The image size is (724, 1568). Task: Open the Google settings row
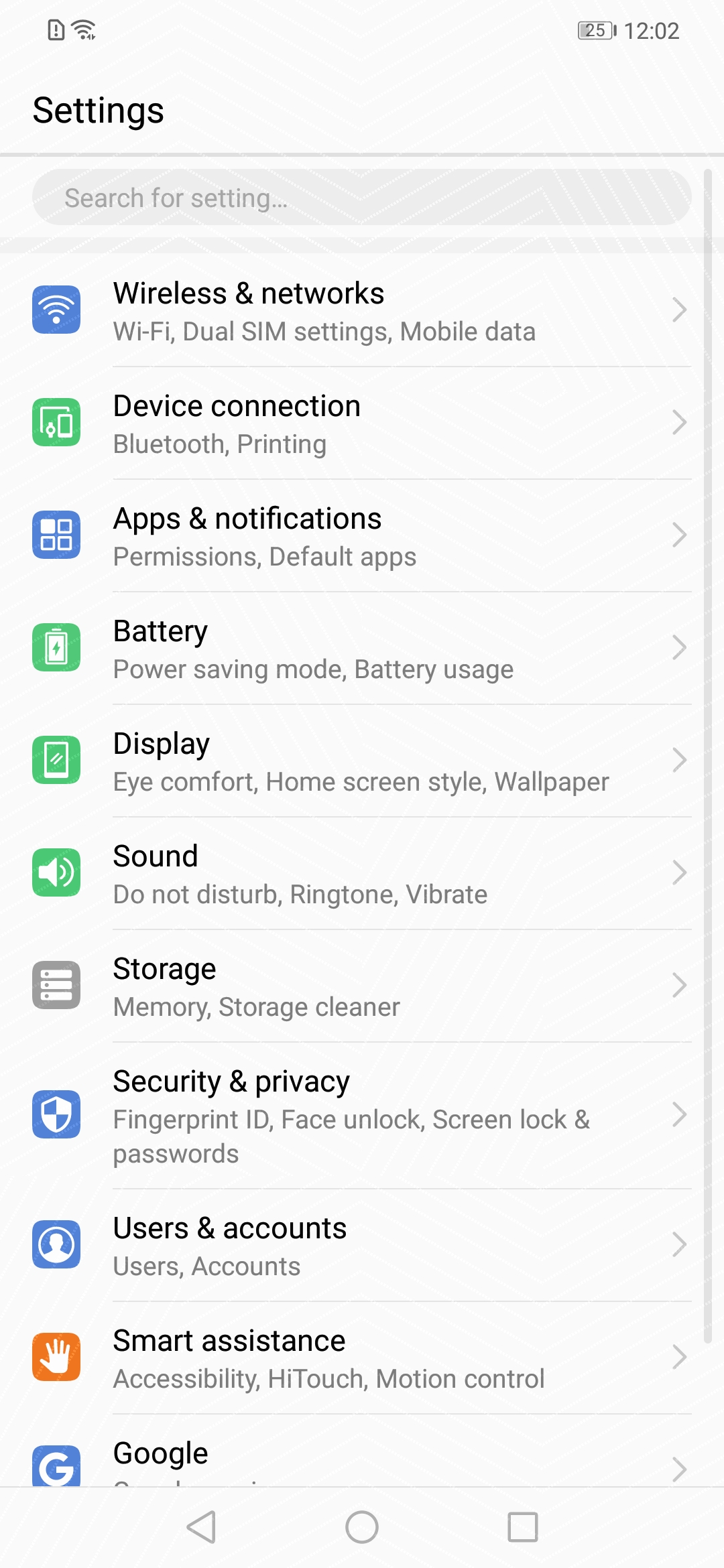362,1451
